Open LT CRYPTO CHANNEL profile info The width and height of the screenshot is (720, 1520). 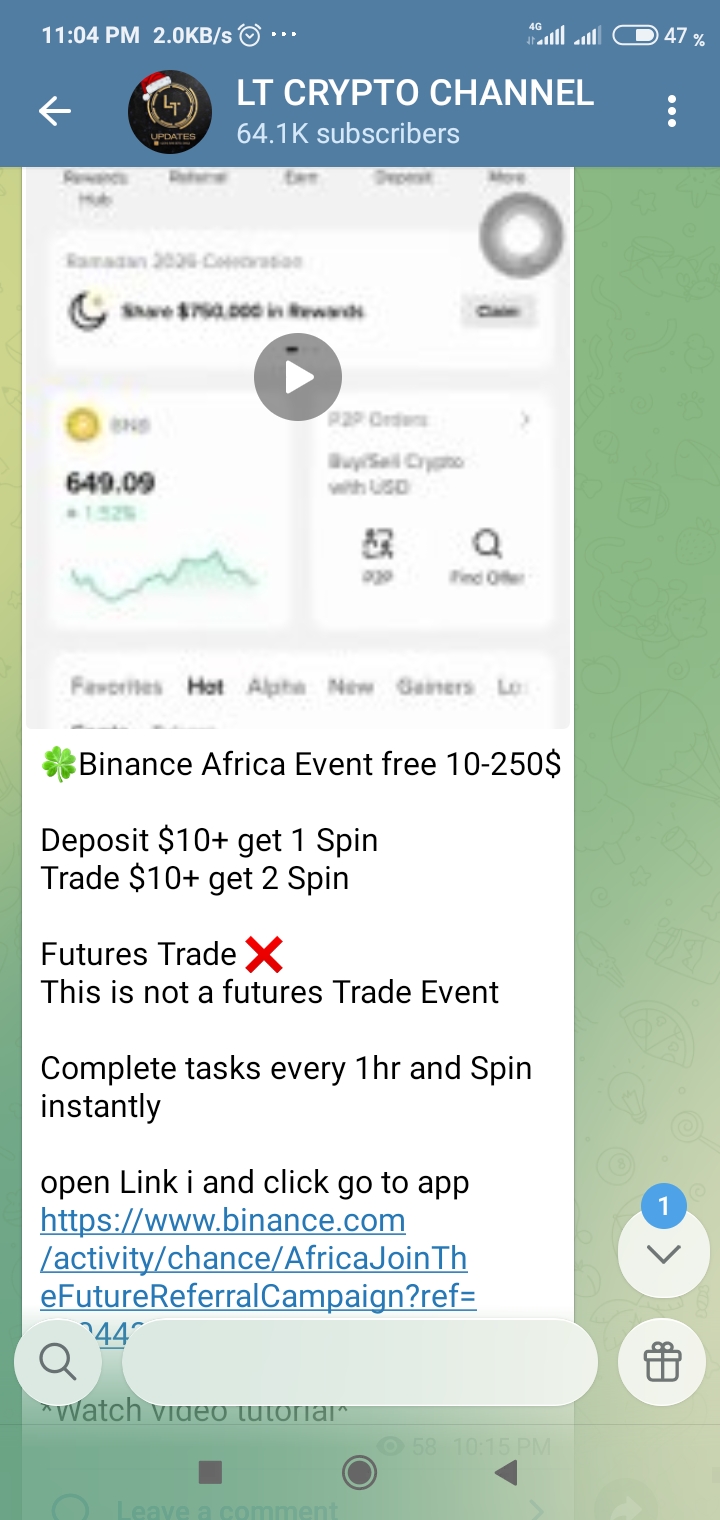pyautogui.click(x=414, y=112)
